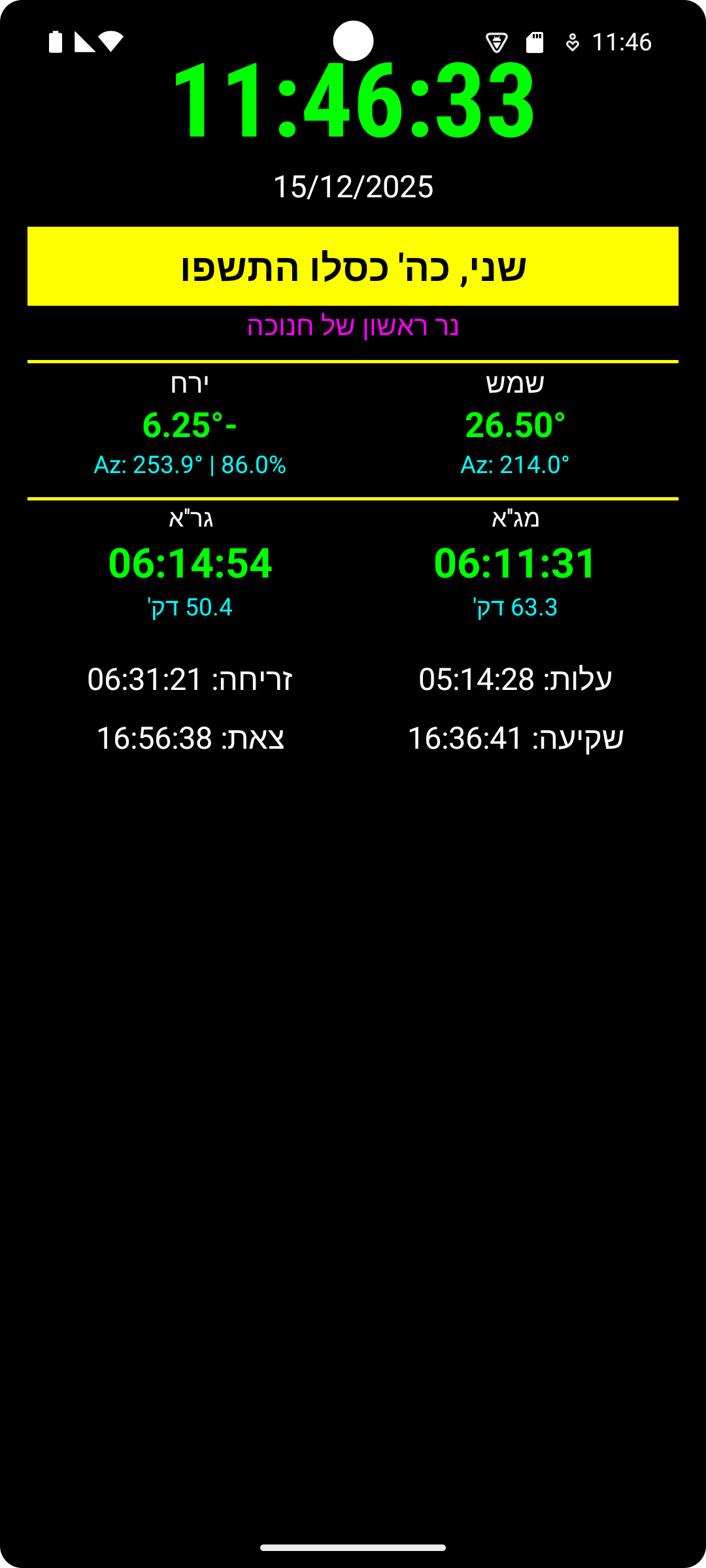Tap the green clock display 11:46:33
Screen dimensions: 706x1568
click(x=353, y=101)
